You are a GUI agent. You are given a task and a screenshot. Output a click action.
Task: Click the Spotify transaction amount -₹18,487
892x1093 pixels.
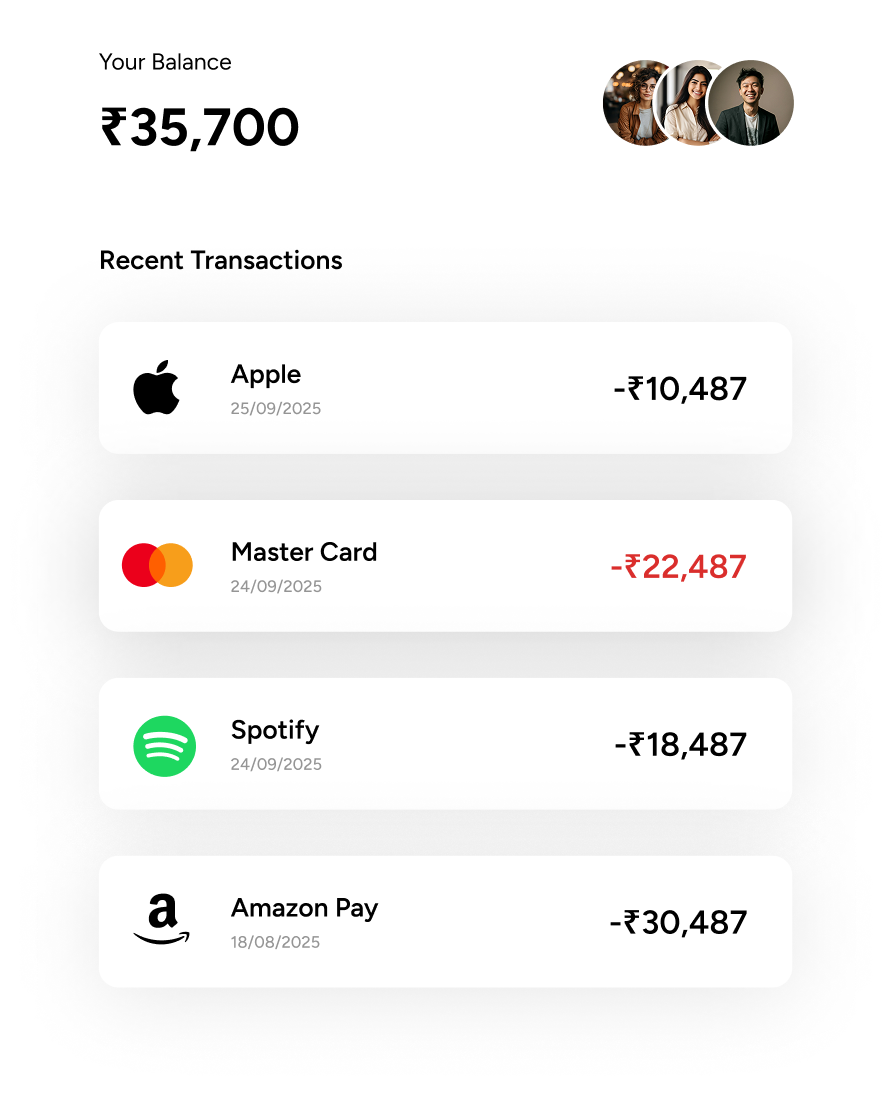pos(680,743)
